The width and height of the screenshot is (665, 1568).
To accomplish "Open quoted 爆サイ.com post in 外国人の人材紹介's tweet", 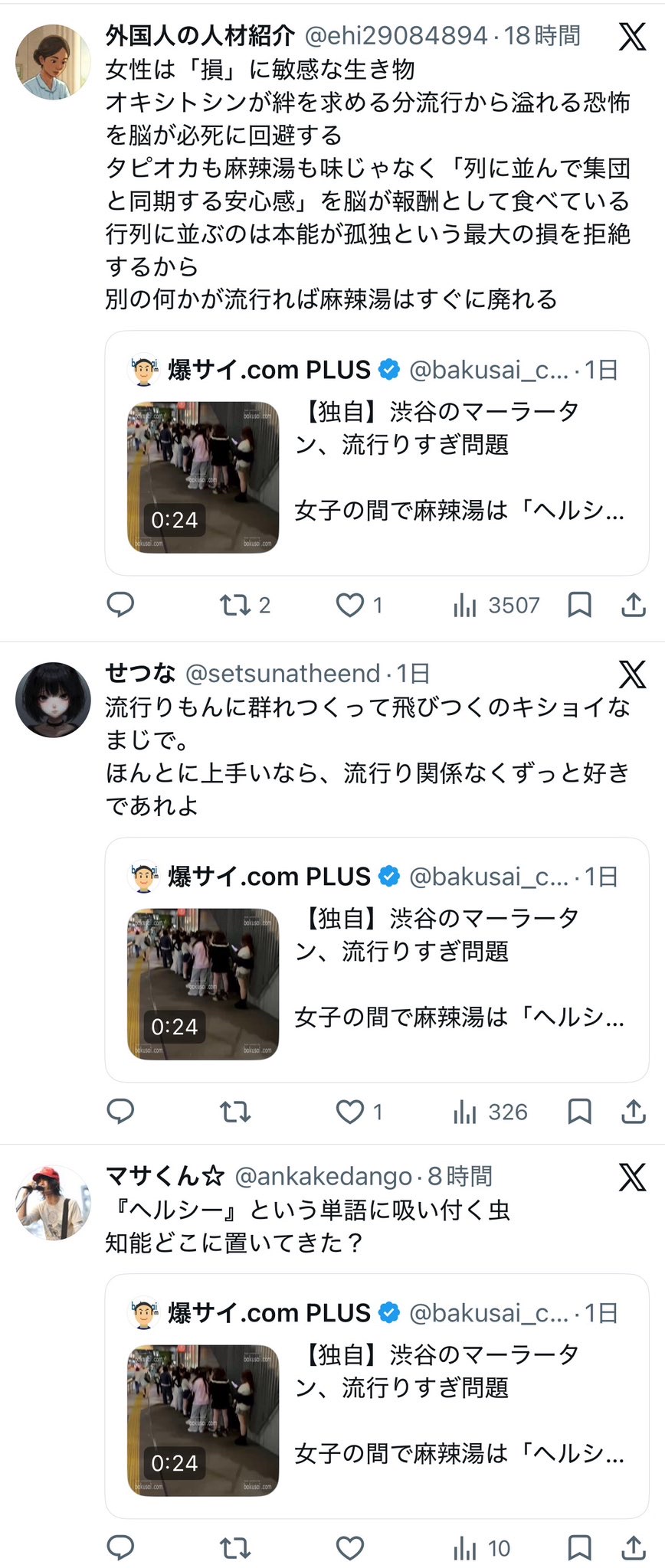I will click(x=377, y=453).
